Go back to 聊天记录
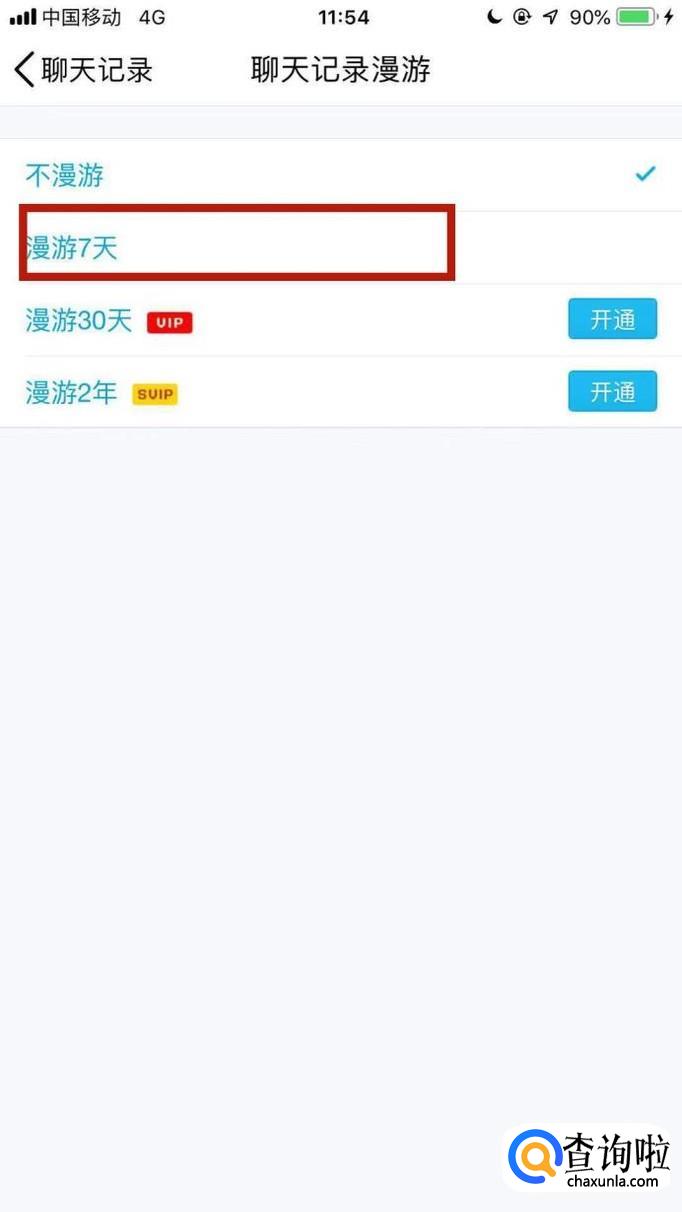The width and height of the screenshot is (682, 1212). tap(83, 70)
